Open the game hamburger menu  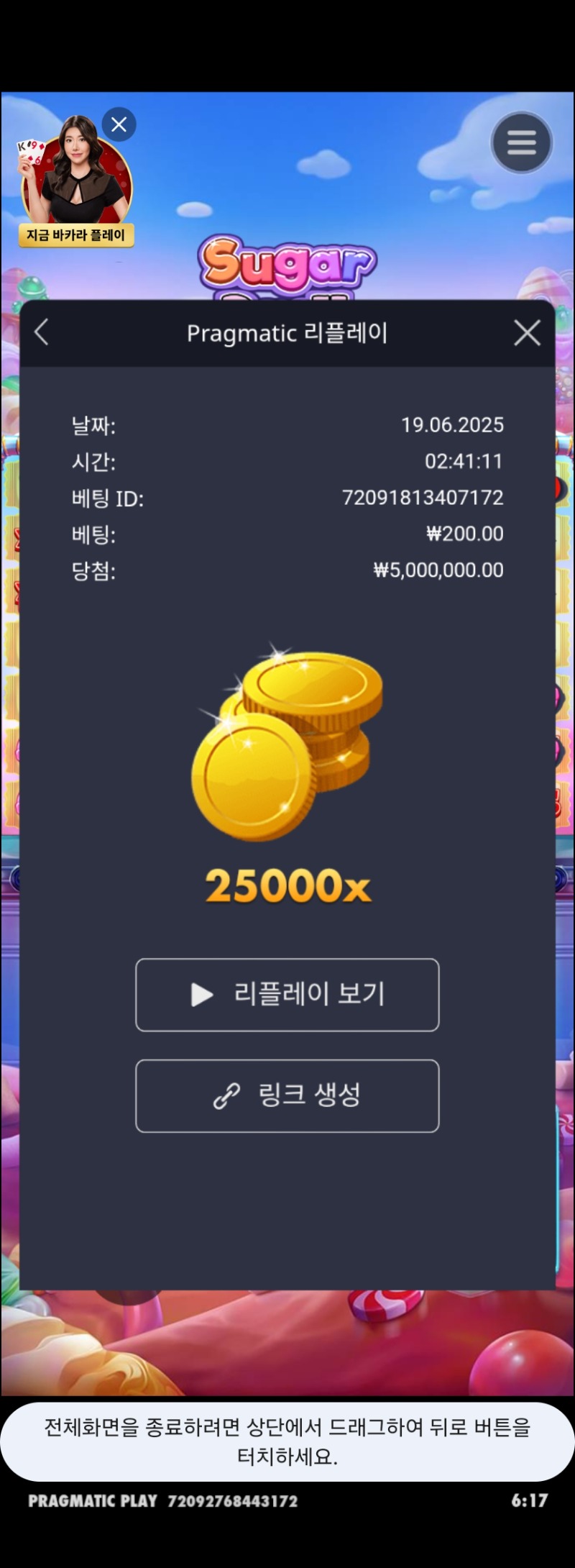tap(521, 142)
